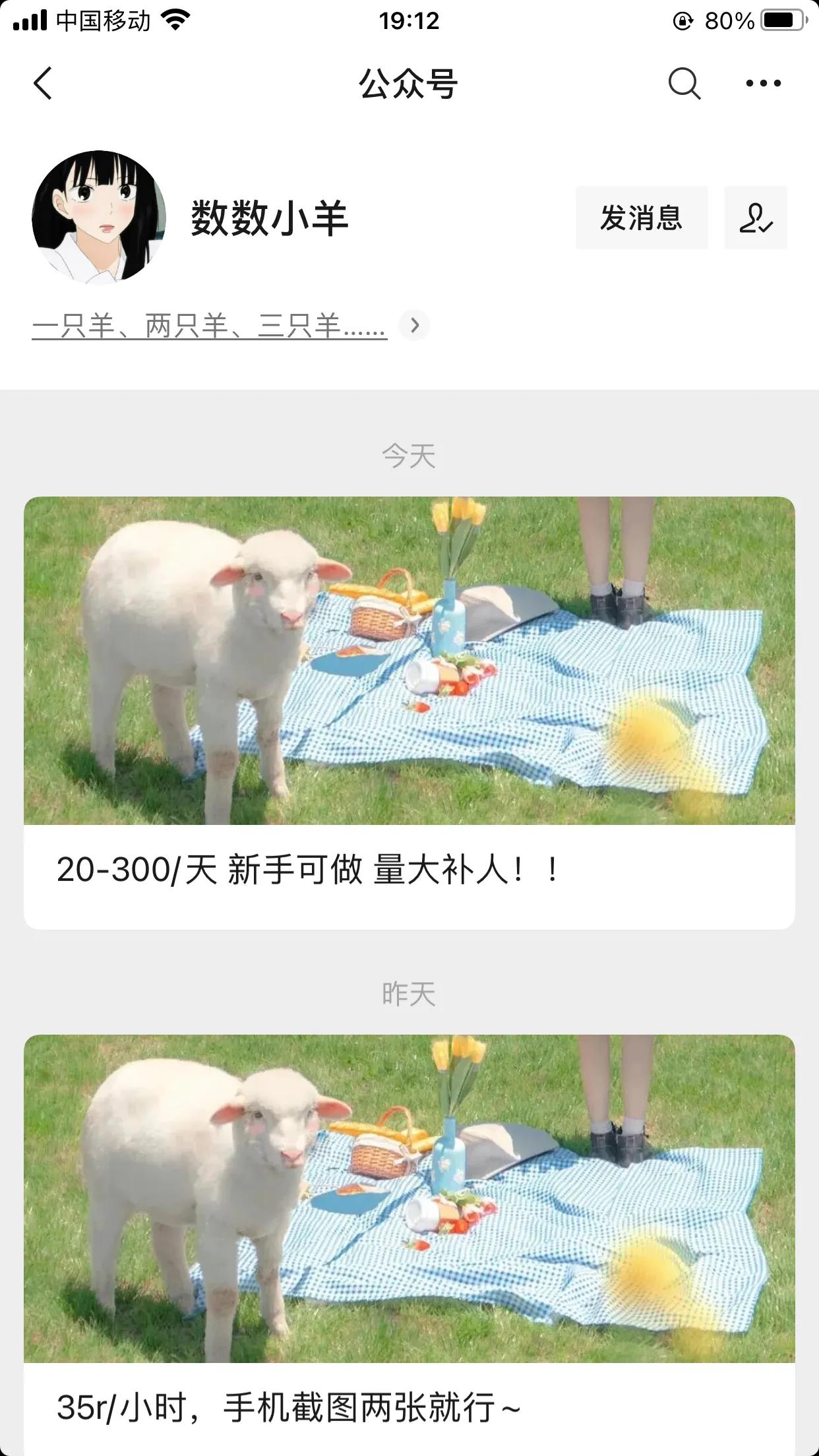Tap the 公众号 page title
This screenshot has height=1456, width=819.
pyautogui.click(x=409, y=84)
